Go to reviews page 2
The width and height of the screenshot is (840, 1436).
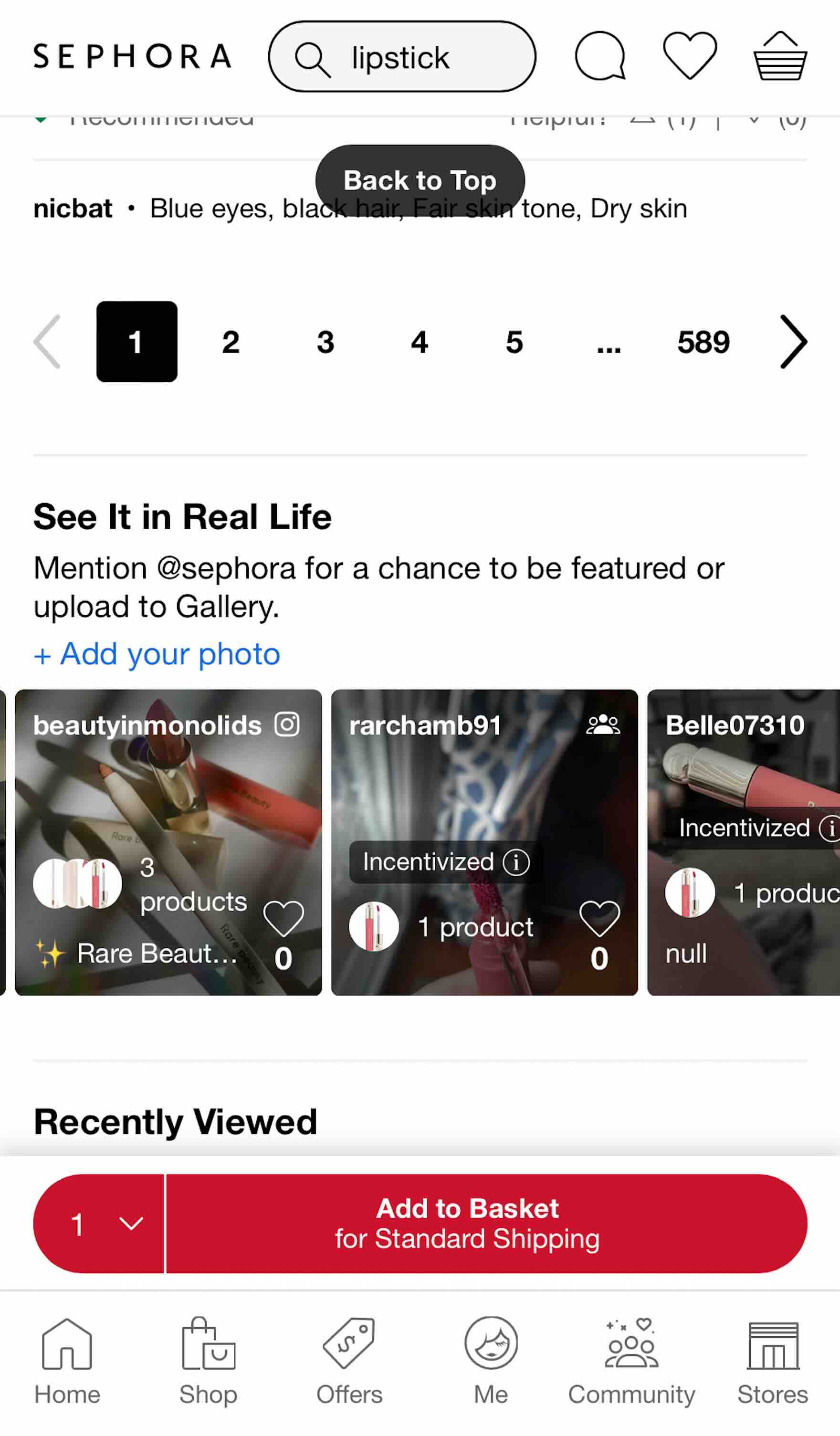[230, 342]
